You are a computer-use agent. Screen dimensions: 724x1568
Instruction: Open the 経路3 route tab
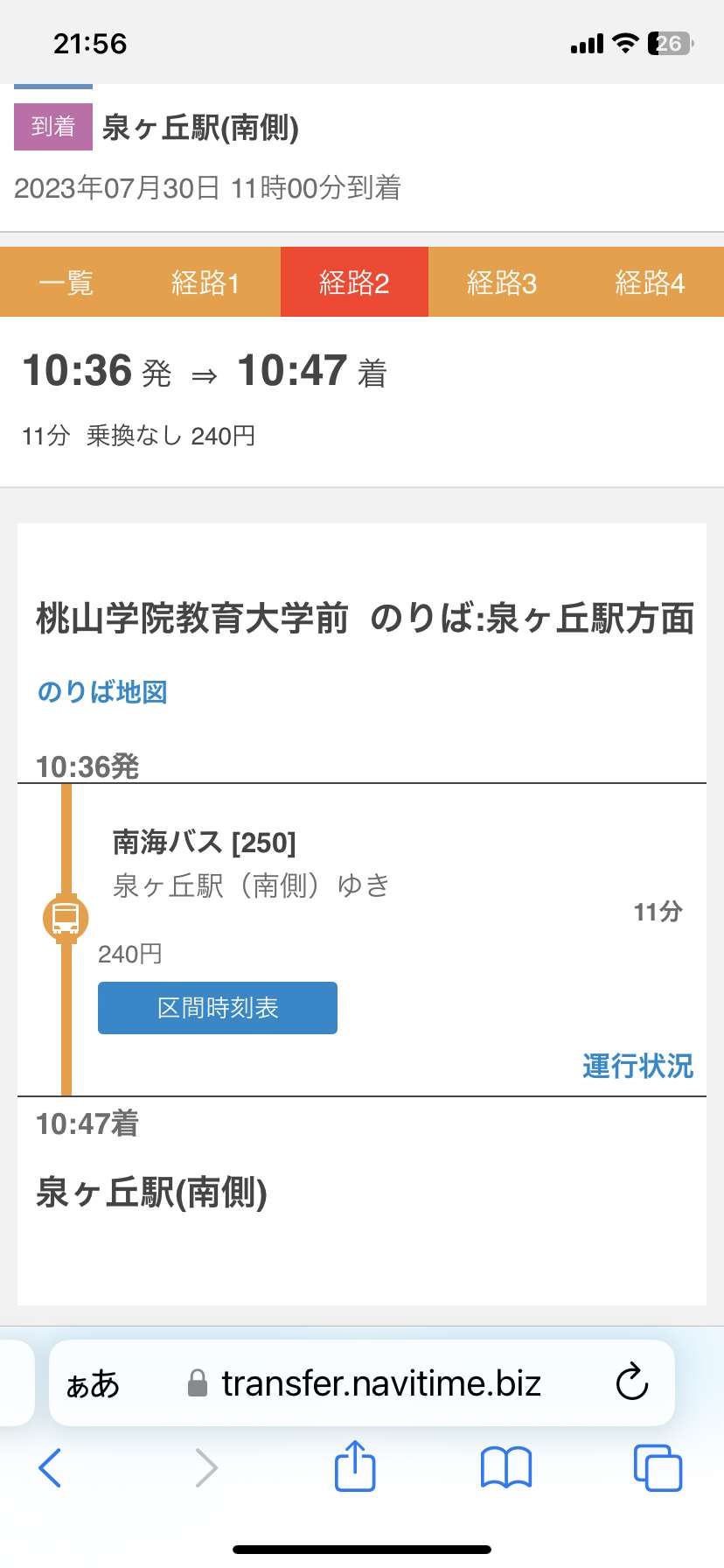[x=502, y=283]
